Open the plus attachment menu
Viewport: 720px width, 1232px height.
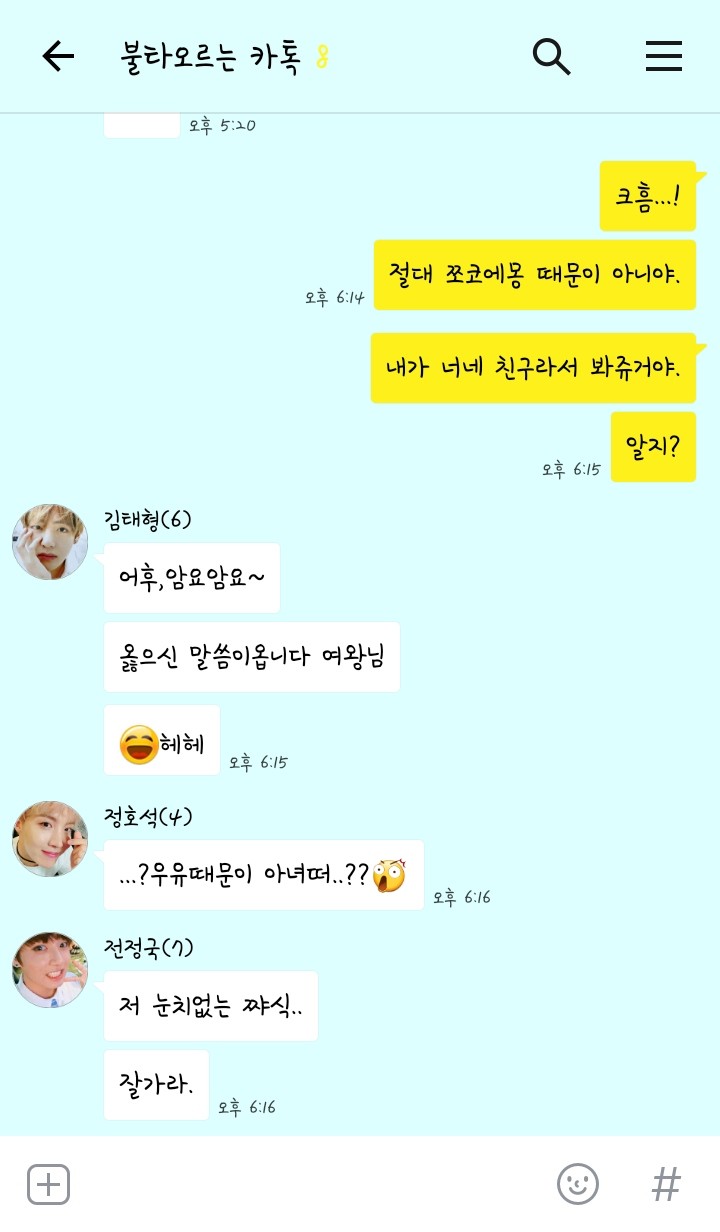click(x=48, y=1185)
